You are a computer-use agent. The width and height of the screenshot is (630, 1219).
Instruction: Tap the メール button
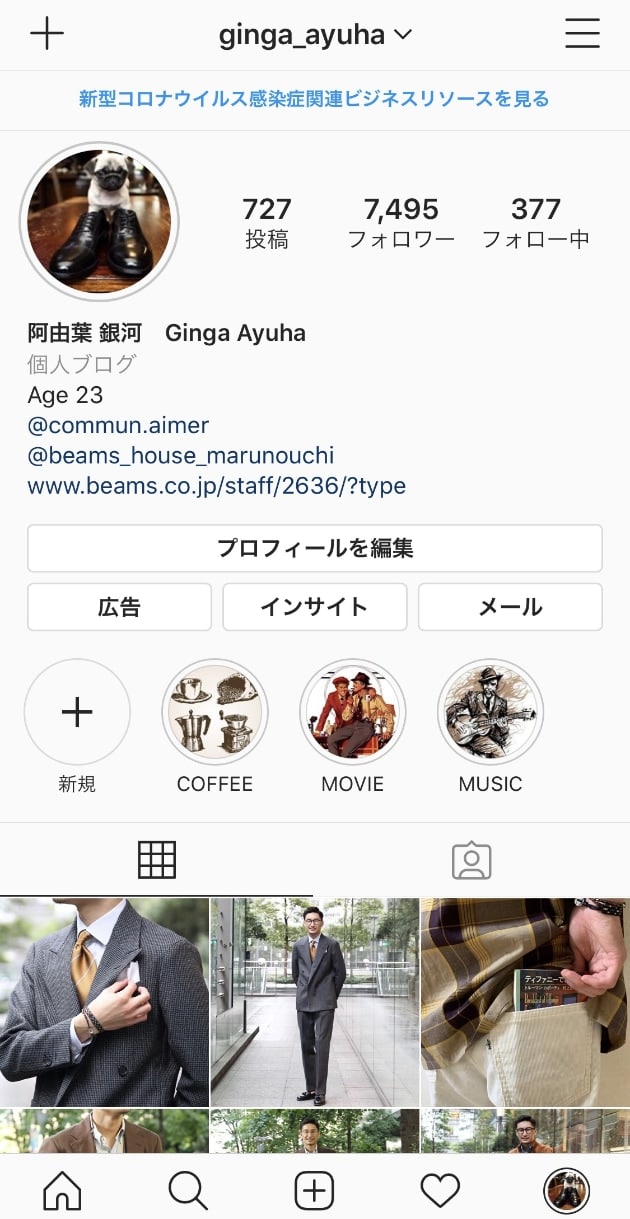[510, 607]
